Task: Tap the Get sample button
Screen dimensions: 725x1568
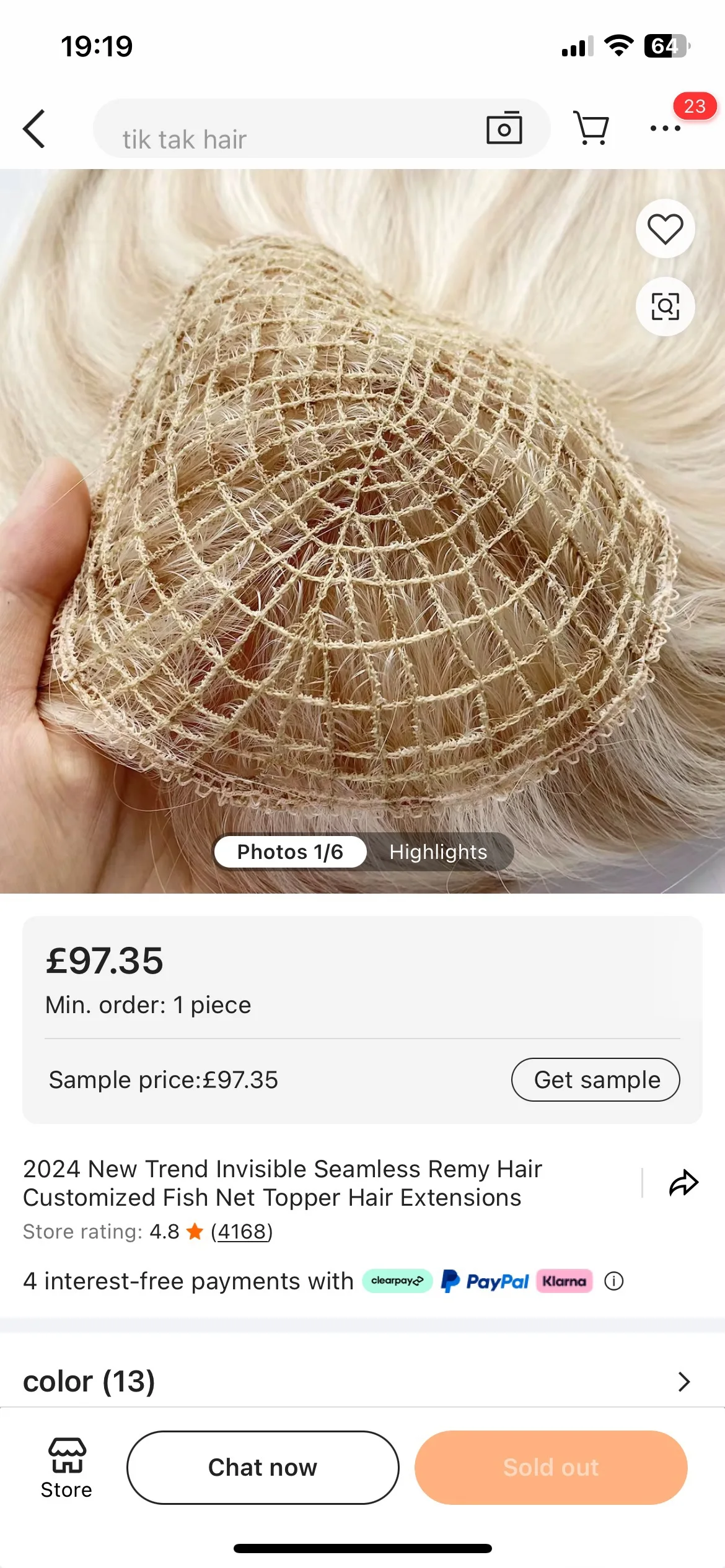Action: [595, 1079]
